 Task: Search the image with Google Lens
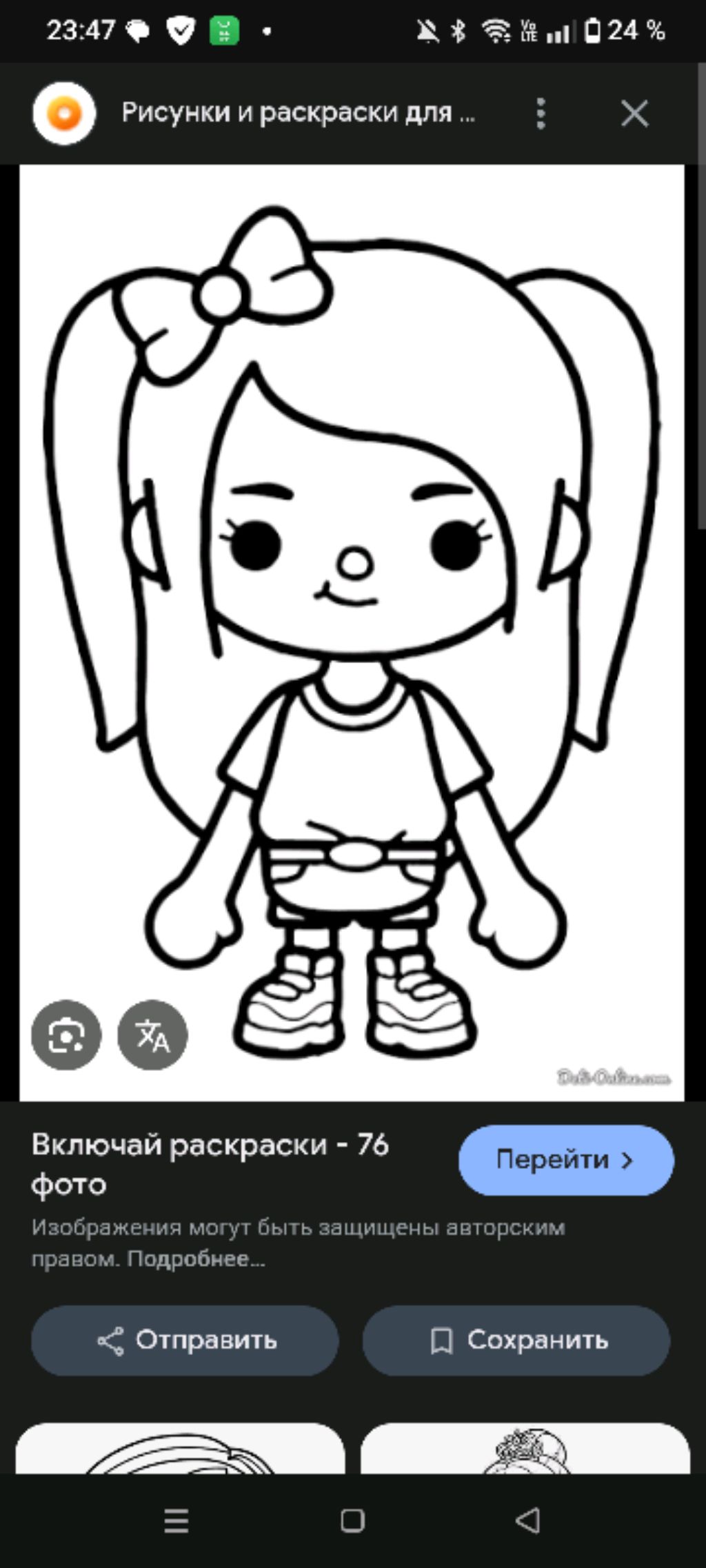(66, 1035)
